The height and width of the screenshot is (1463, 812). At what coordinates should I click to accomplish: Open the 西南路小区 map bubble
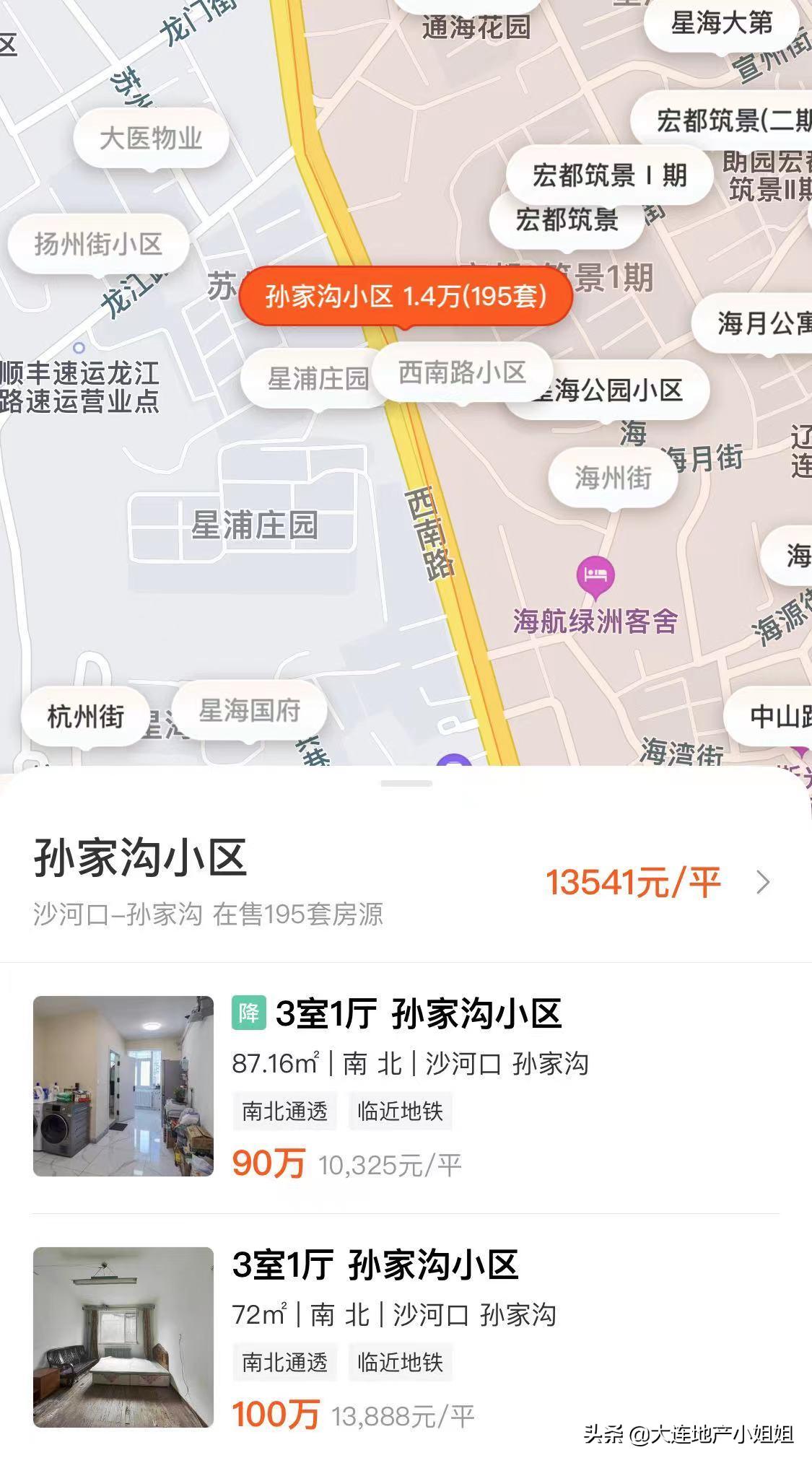pos(460,372)
